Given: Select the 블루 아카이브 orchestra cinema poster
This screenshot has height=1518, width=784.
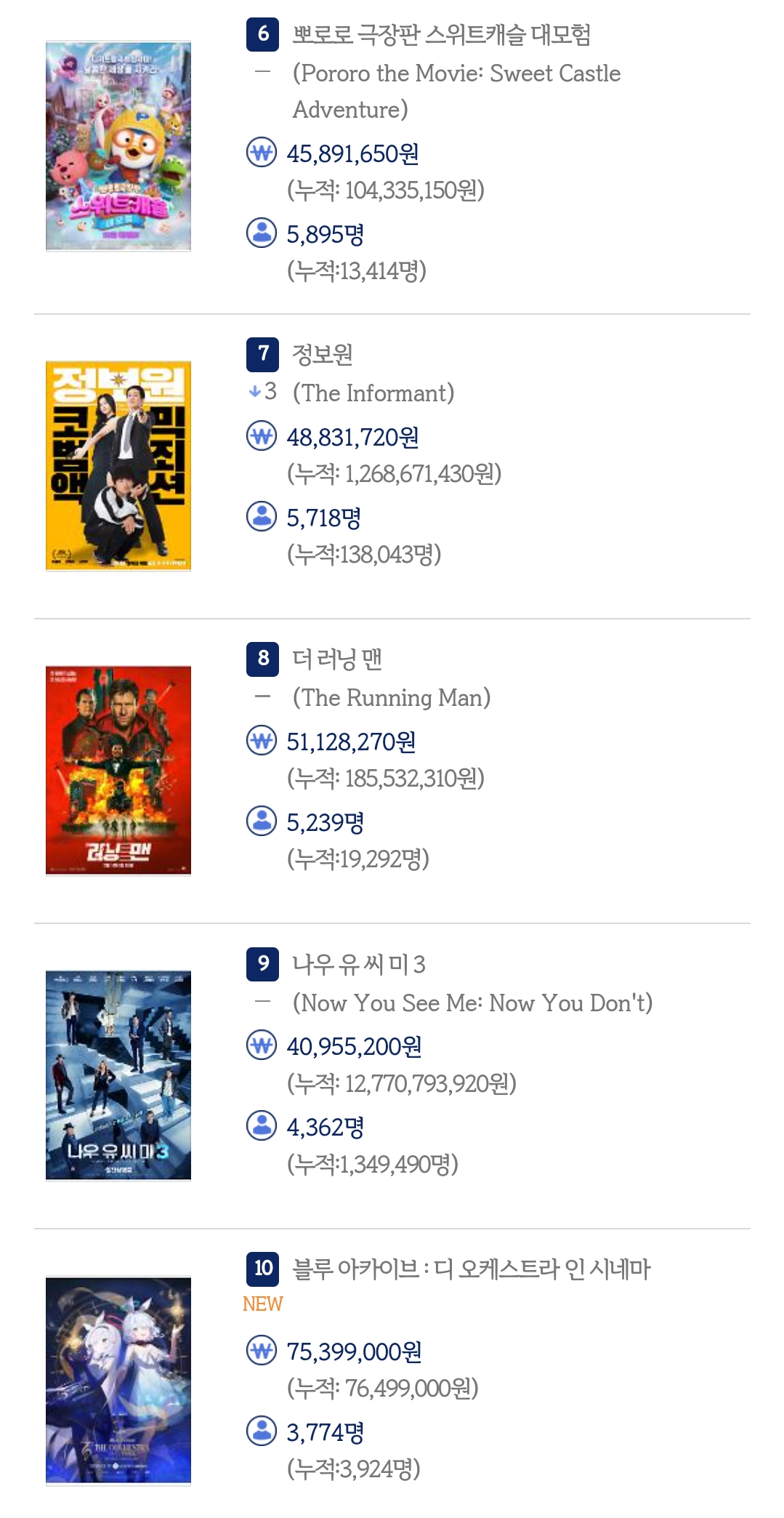Looking at the screenshot, I should tap(118, 1380).
